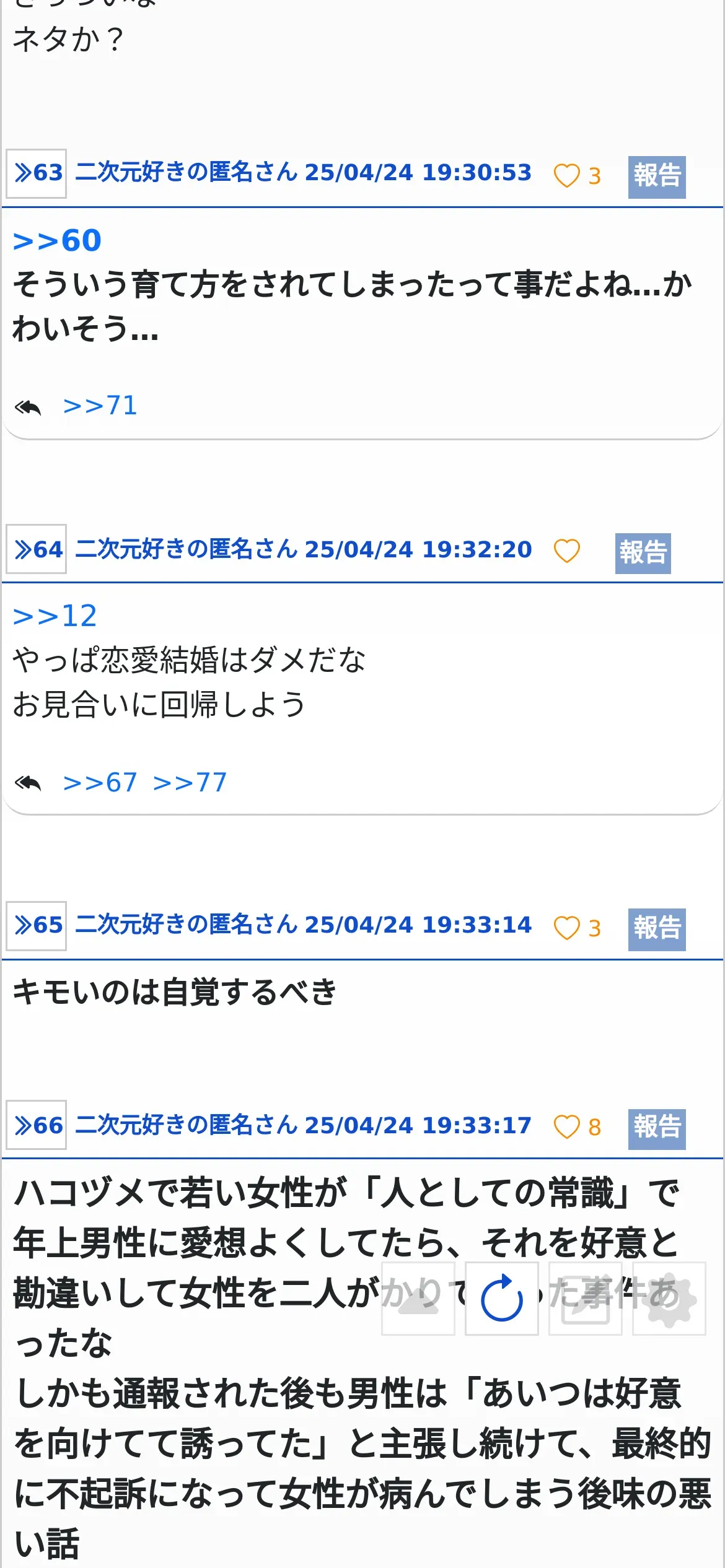Open reply >>67 under post 64

(100, 783)
